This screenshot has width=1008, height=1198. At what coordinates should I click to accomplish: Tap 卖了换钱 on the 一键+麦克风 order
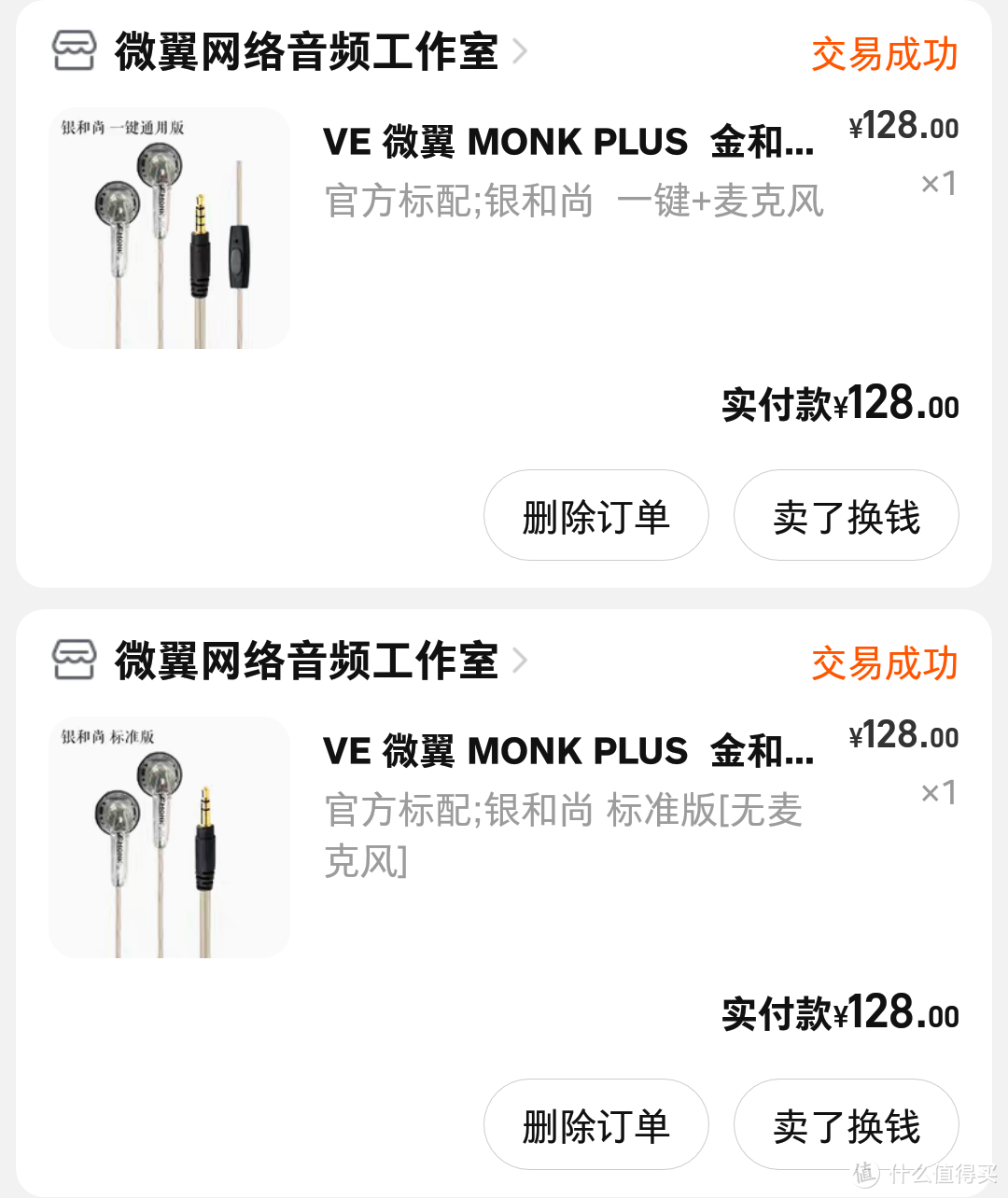[x=846, y=516]
